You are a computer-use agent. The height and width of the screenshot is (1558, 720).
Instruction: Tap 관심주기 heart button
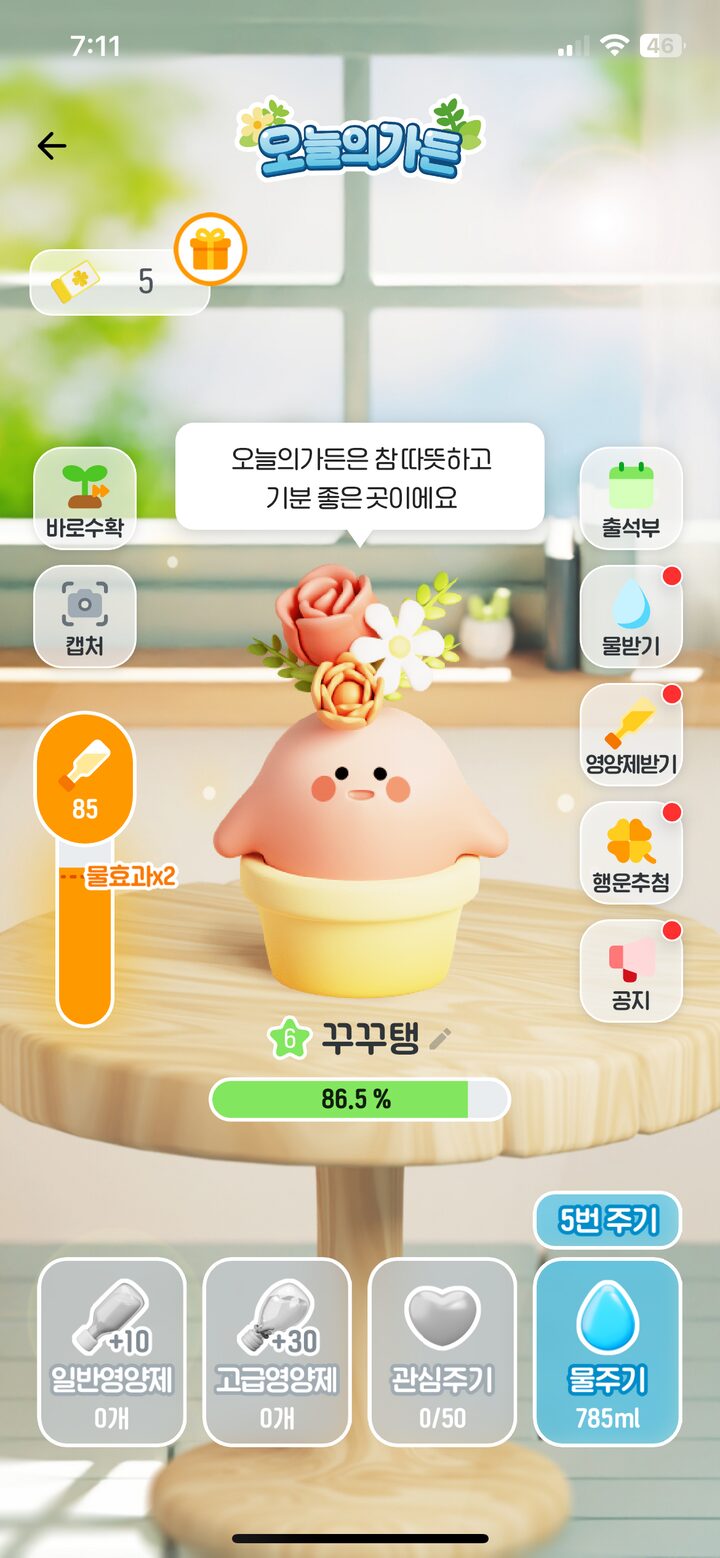[442, 1350]
